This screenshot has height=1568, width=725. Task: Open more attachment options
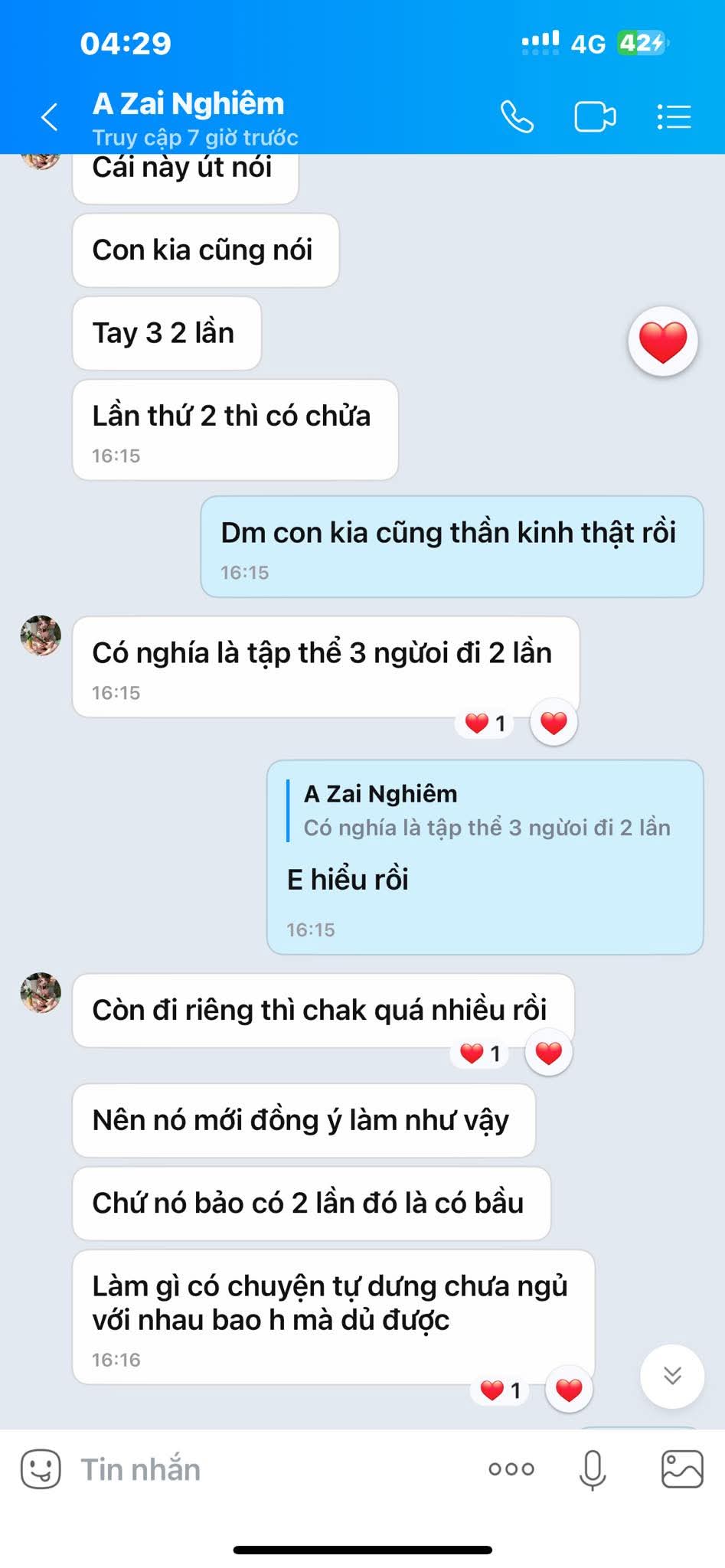point(511,1469)
